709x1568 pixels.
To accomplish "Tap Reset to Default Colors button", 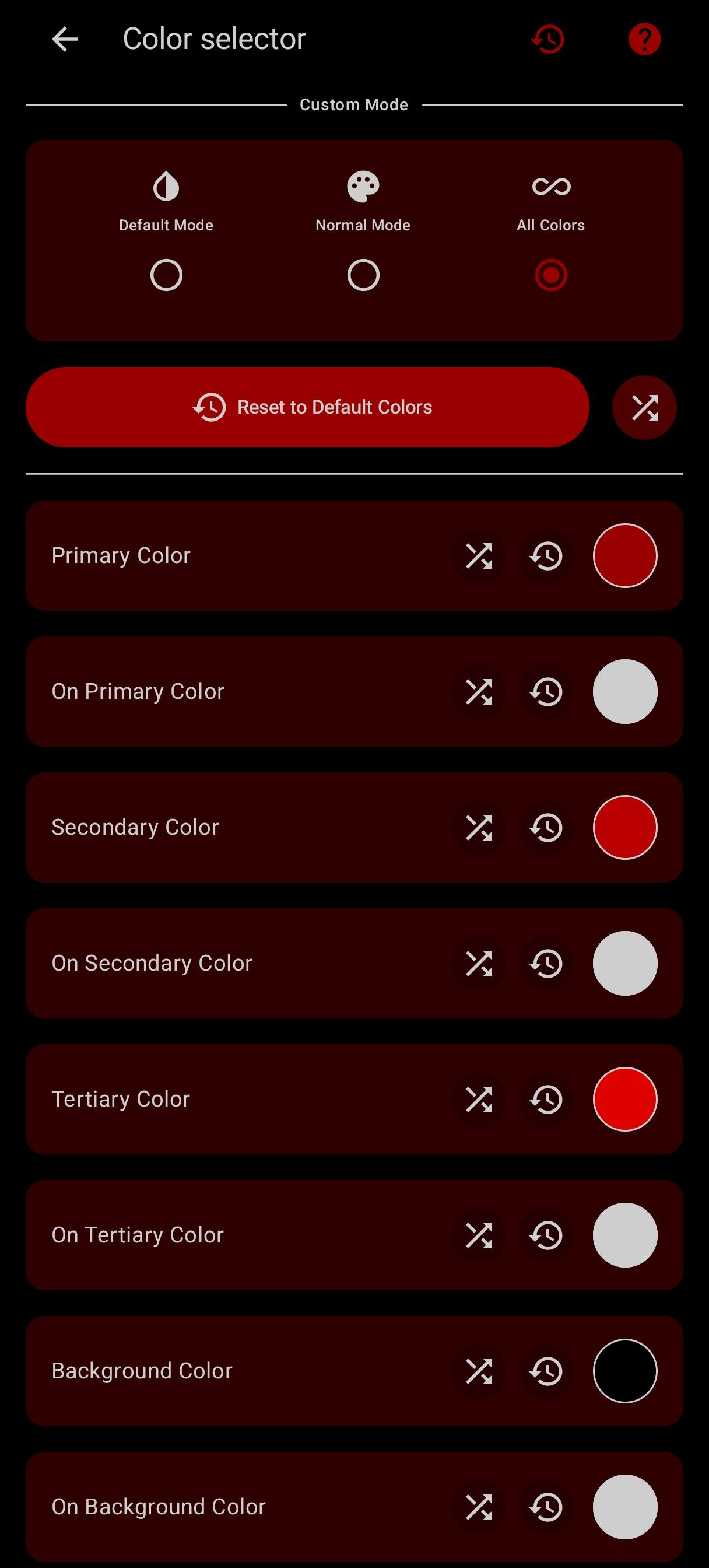I will pyautogui.click(x=307, y=407).
